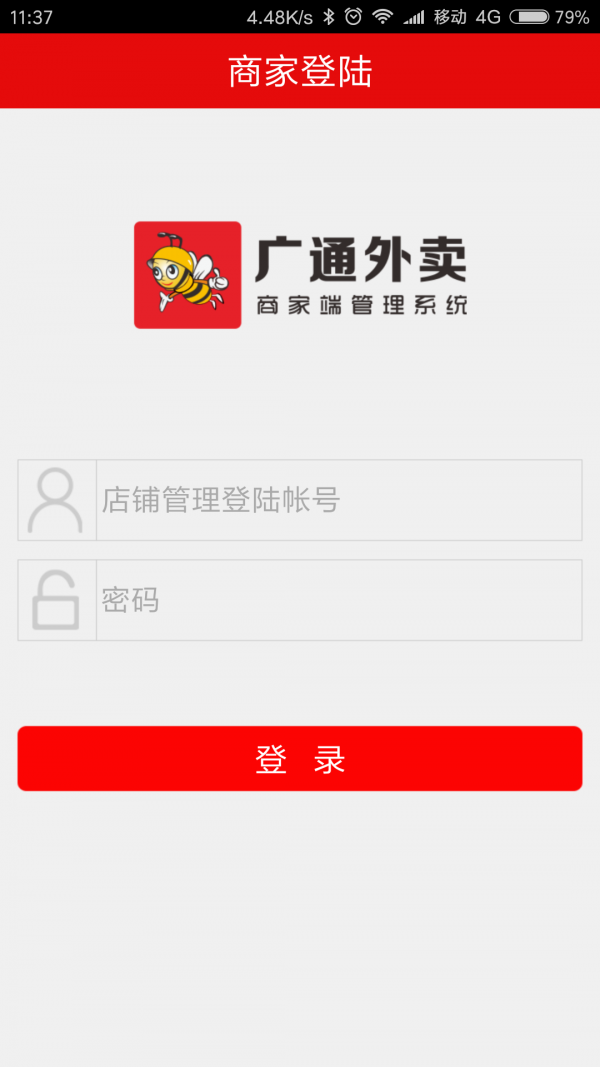Tap the 店铺管理登陆帐号 account field
600x1067 pixels.
tap(338, 500)
